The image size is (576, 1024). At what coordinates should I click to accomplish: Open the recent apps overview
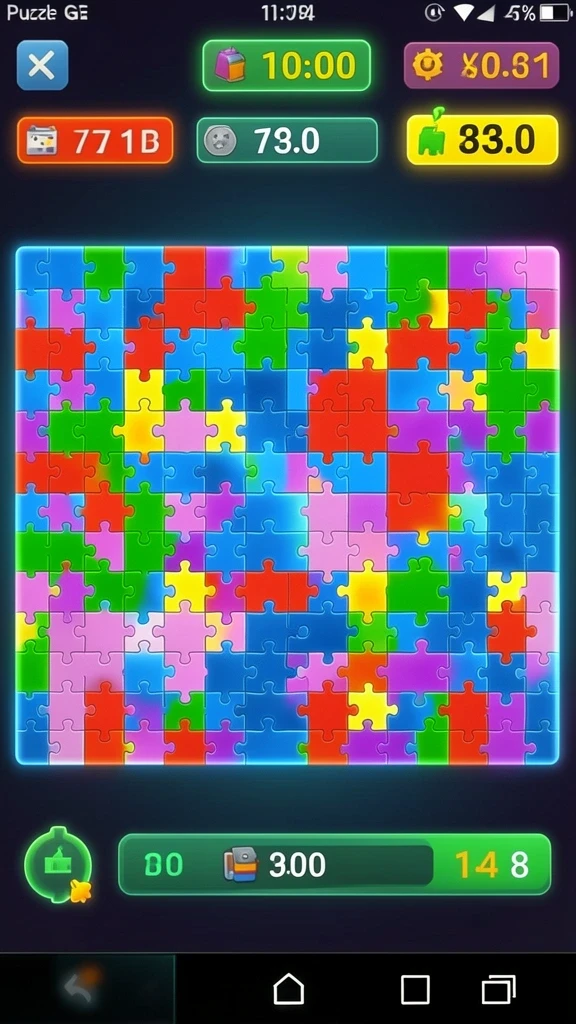[498, 989]
